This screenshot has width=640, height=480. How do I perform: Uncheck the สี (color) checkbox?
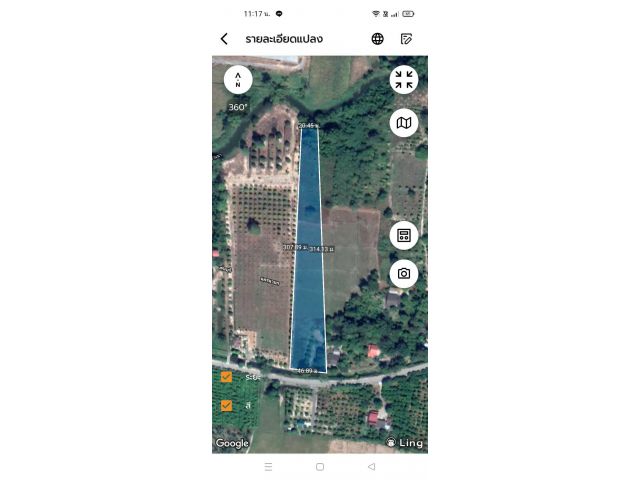pos(227,405)
